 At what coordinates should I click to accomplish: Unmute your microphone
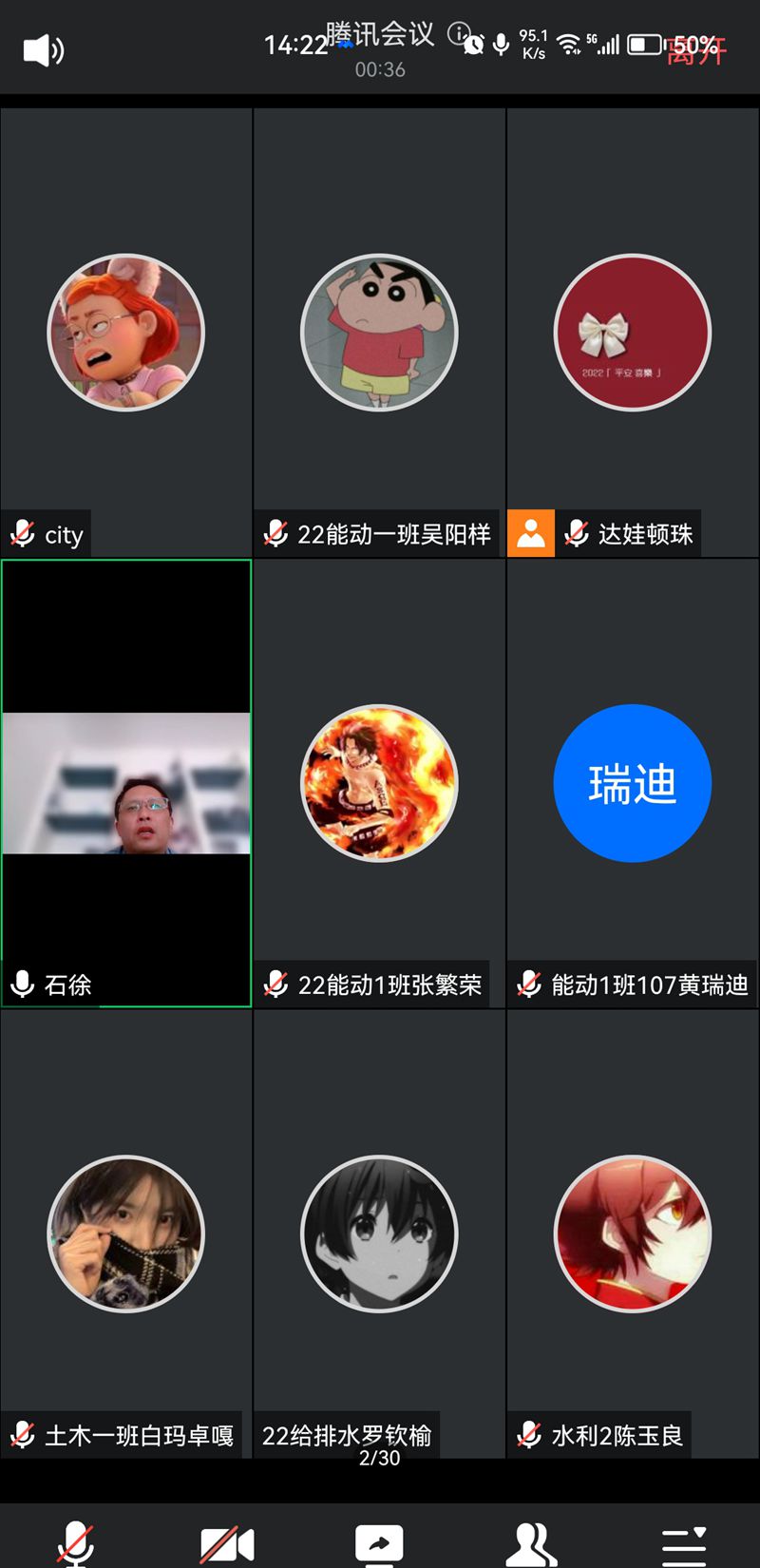coord(76,1542)
